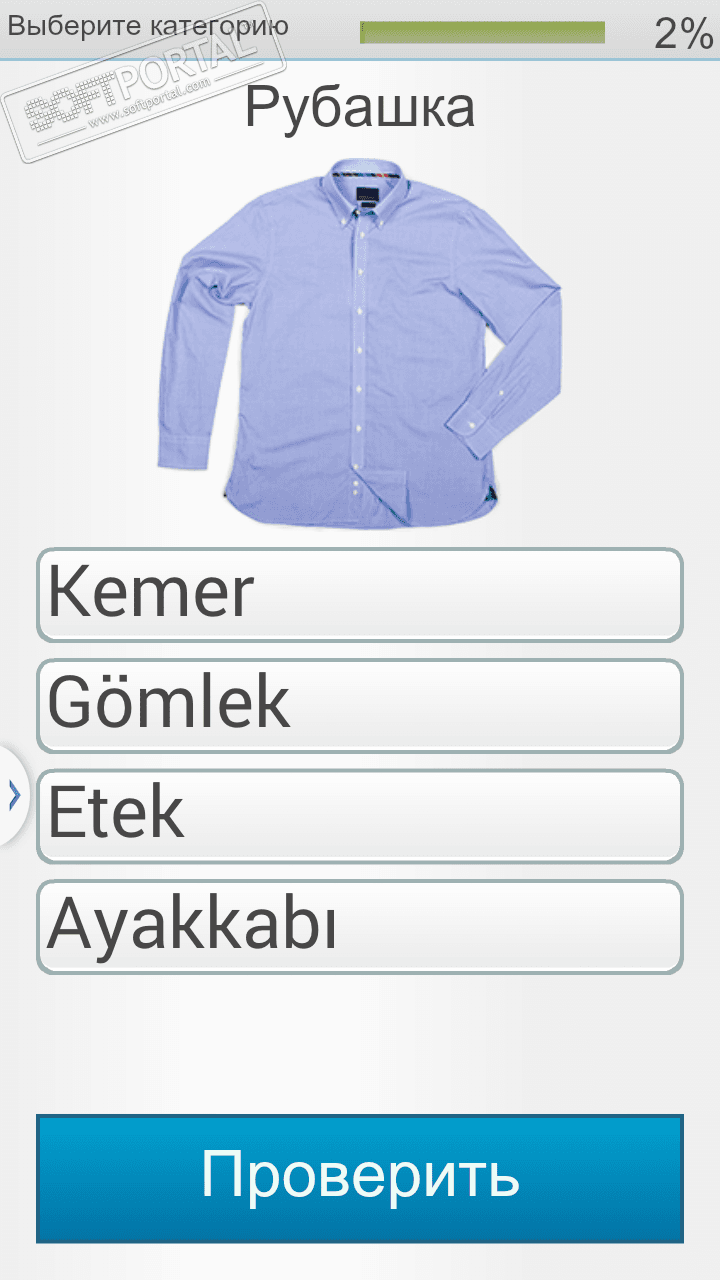The width and height of the screenshot is (720, 1280).
Task: Select the Ayakkabı answer
Action: pyautogui.click(x=359, y=927)
